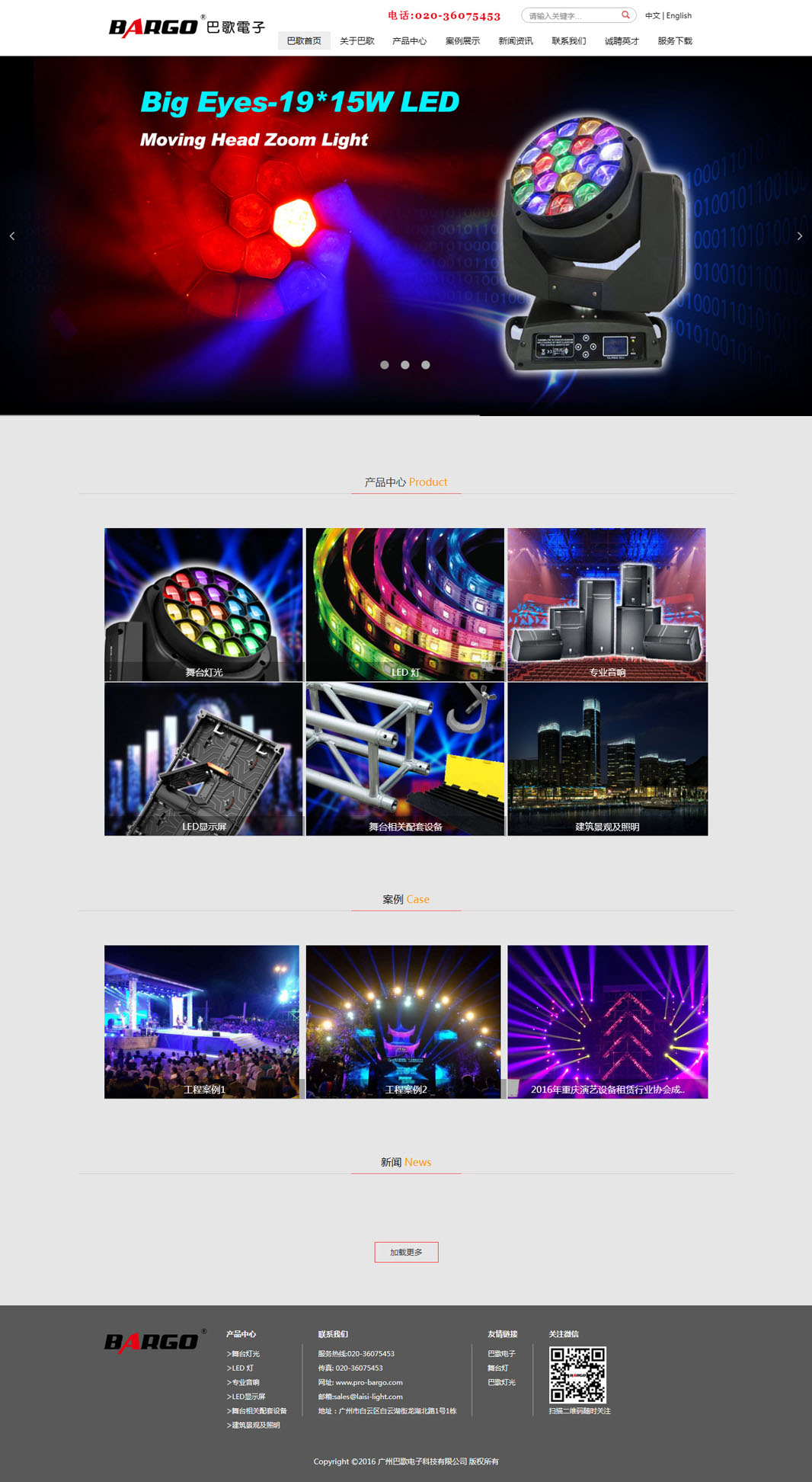Open the footer link >专业音响
The height and width of the screenshot is (1482, 812).
coord(244,1382)
